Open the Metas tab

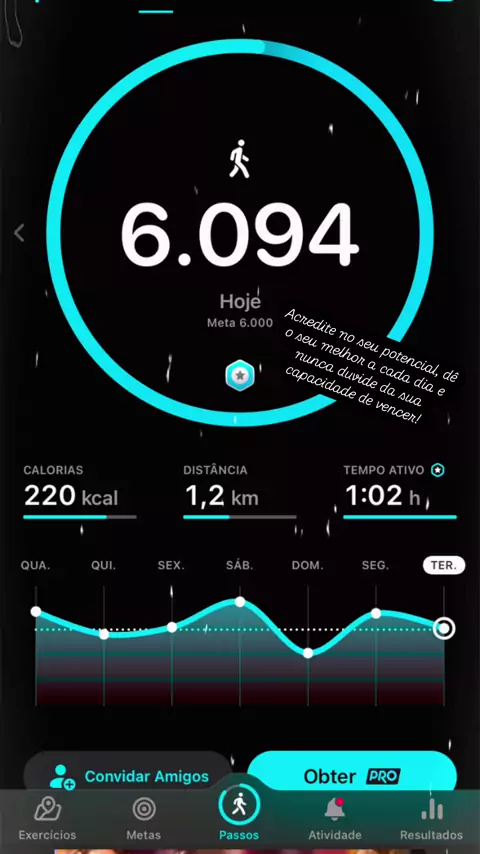coord(144,819)
